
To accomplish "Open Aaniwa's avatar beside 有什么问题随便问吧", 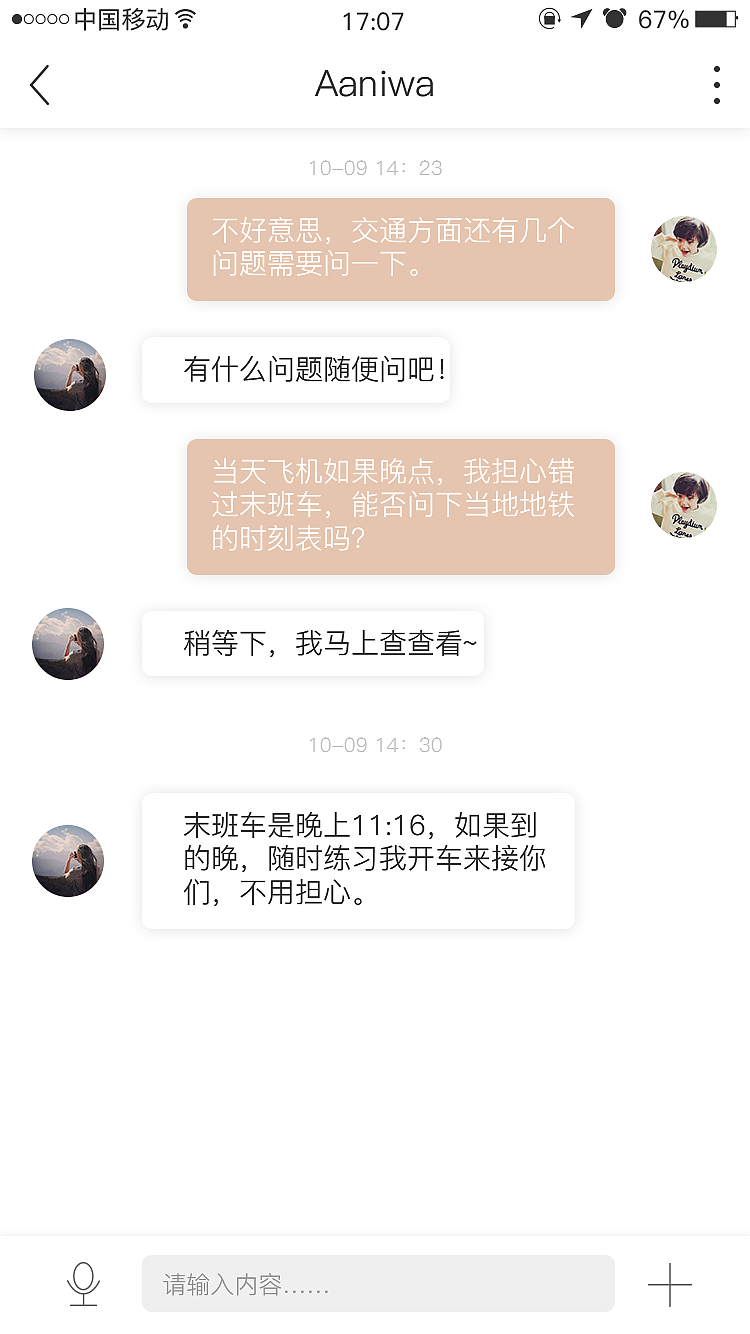I will 70,375.
